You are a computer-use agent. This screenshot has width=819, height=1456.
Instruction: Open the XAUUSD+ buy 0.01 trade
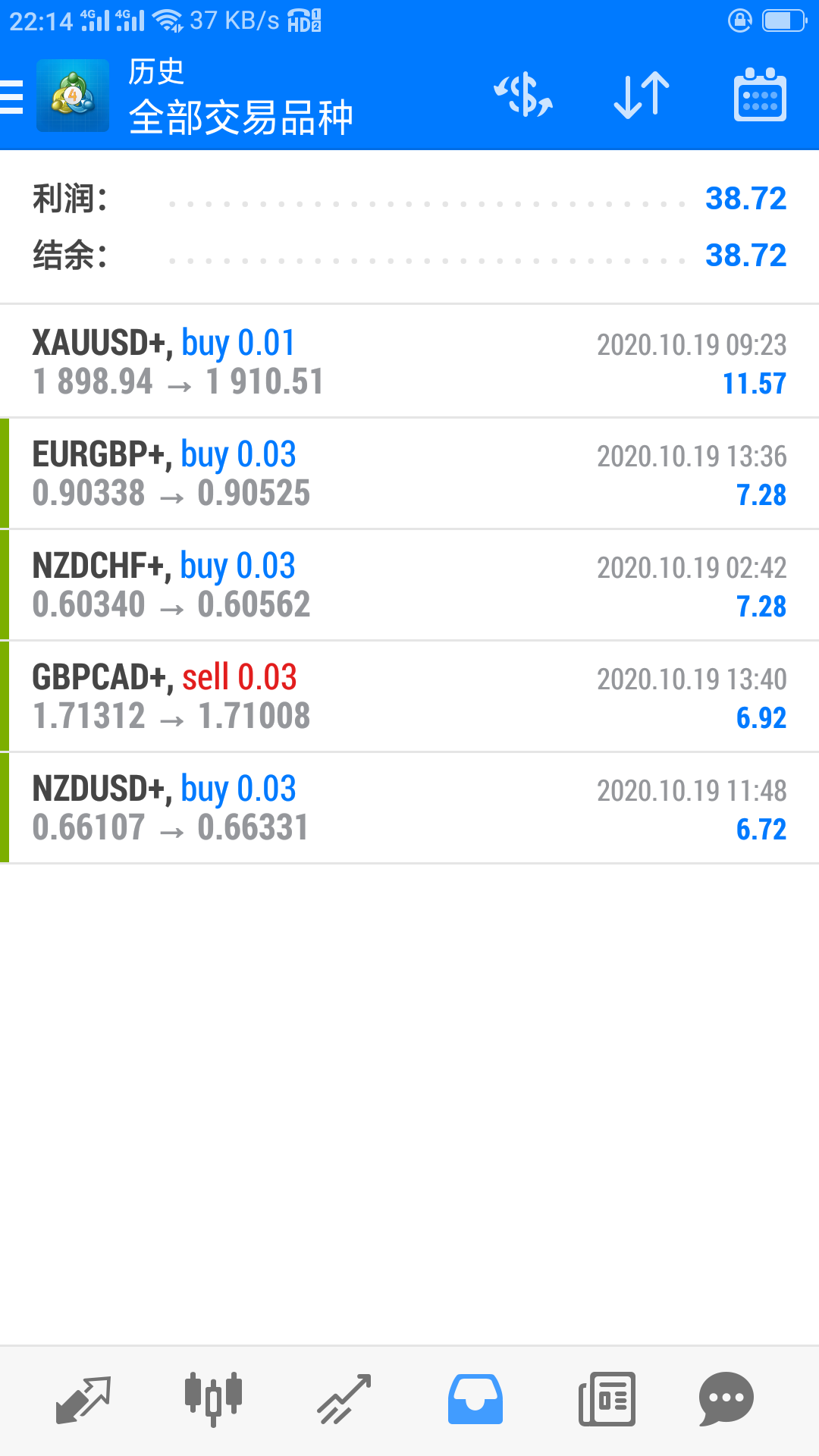pyautogui.click(x=409, y=362)
